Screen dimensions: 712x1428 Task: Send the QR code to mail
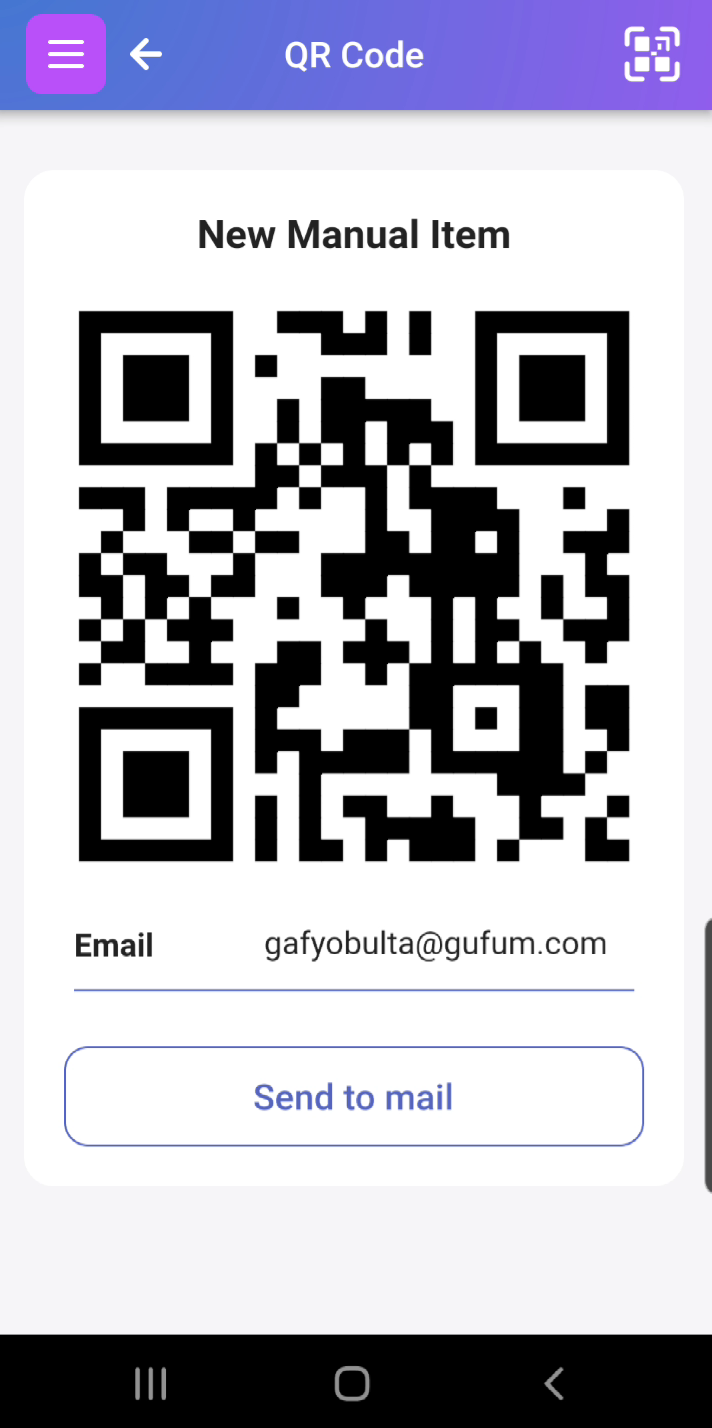tap(354, 1096)
